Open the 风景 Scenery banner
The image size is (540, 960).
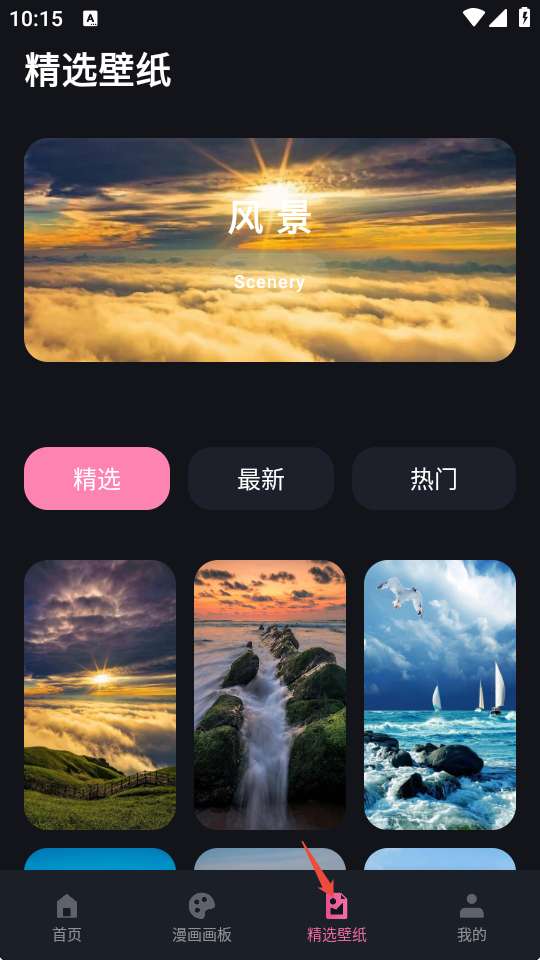coord(270,250)
